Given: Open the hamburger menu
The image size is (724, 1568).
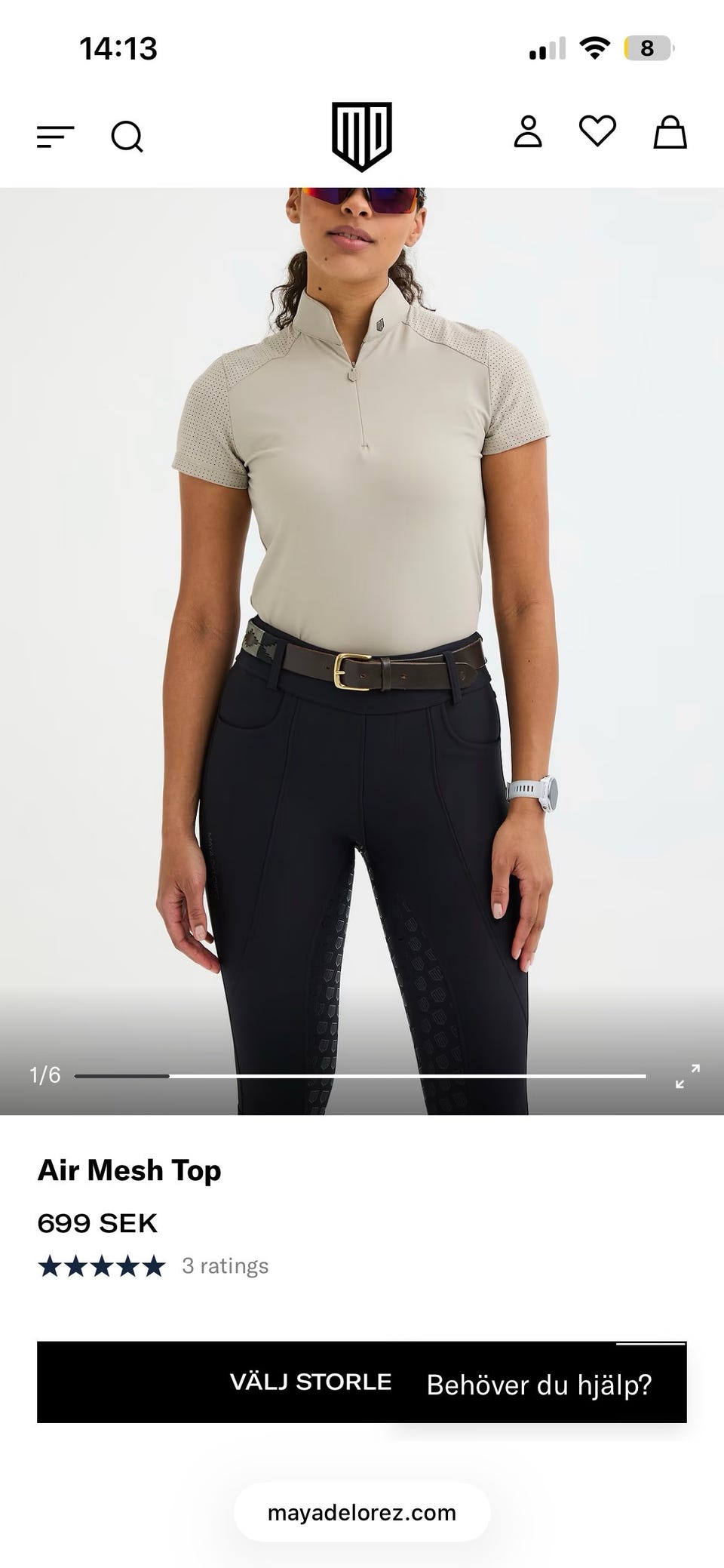Looking at the screenshot, I should pyautogui.click(x=56, y=137).
